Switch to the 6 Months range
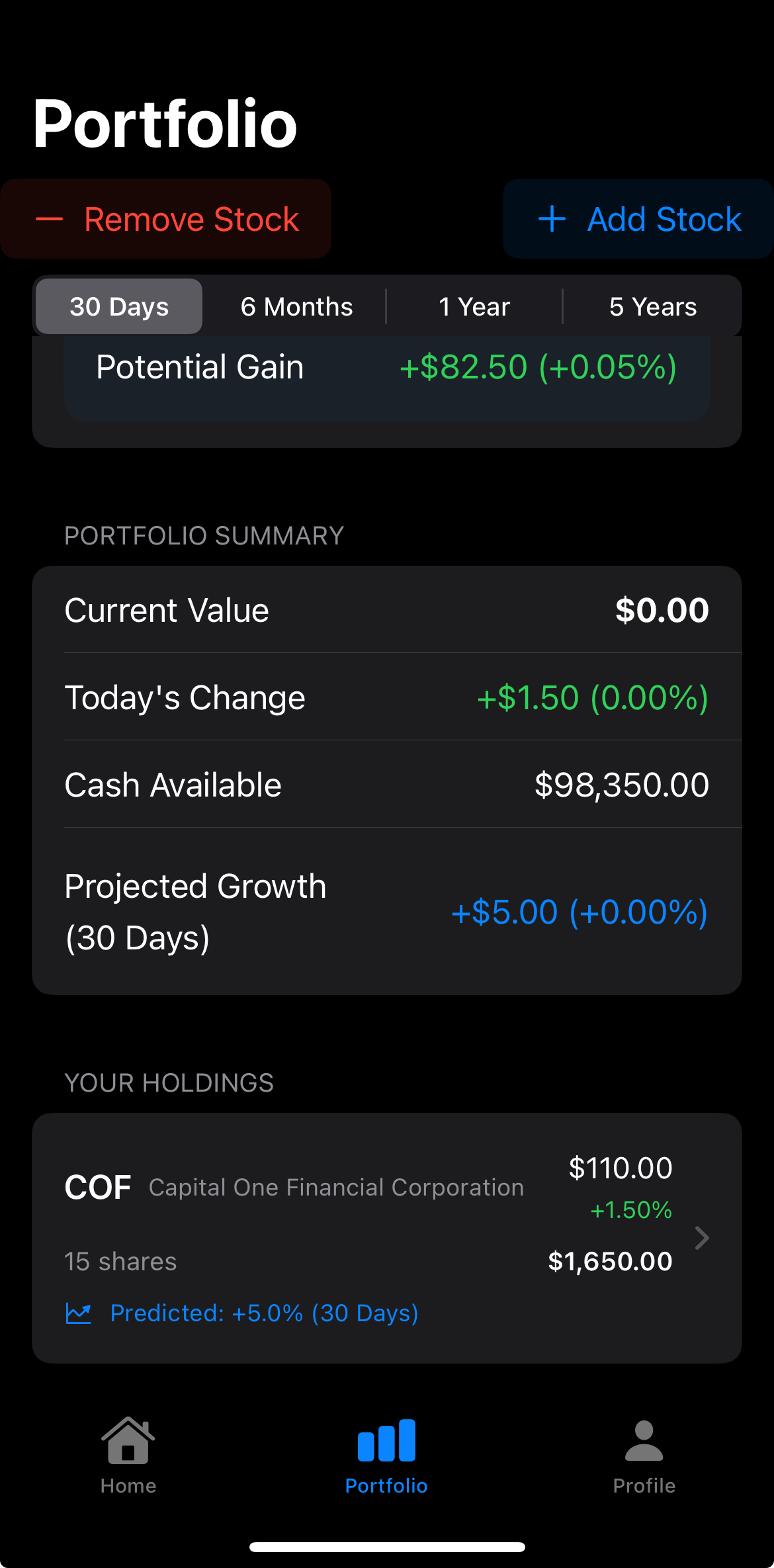 coord(296,307)
